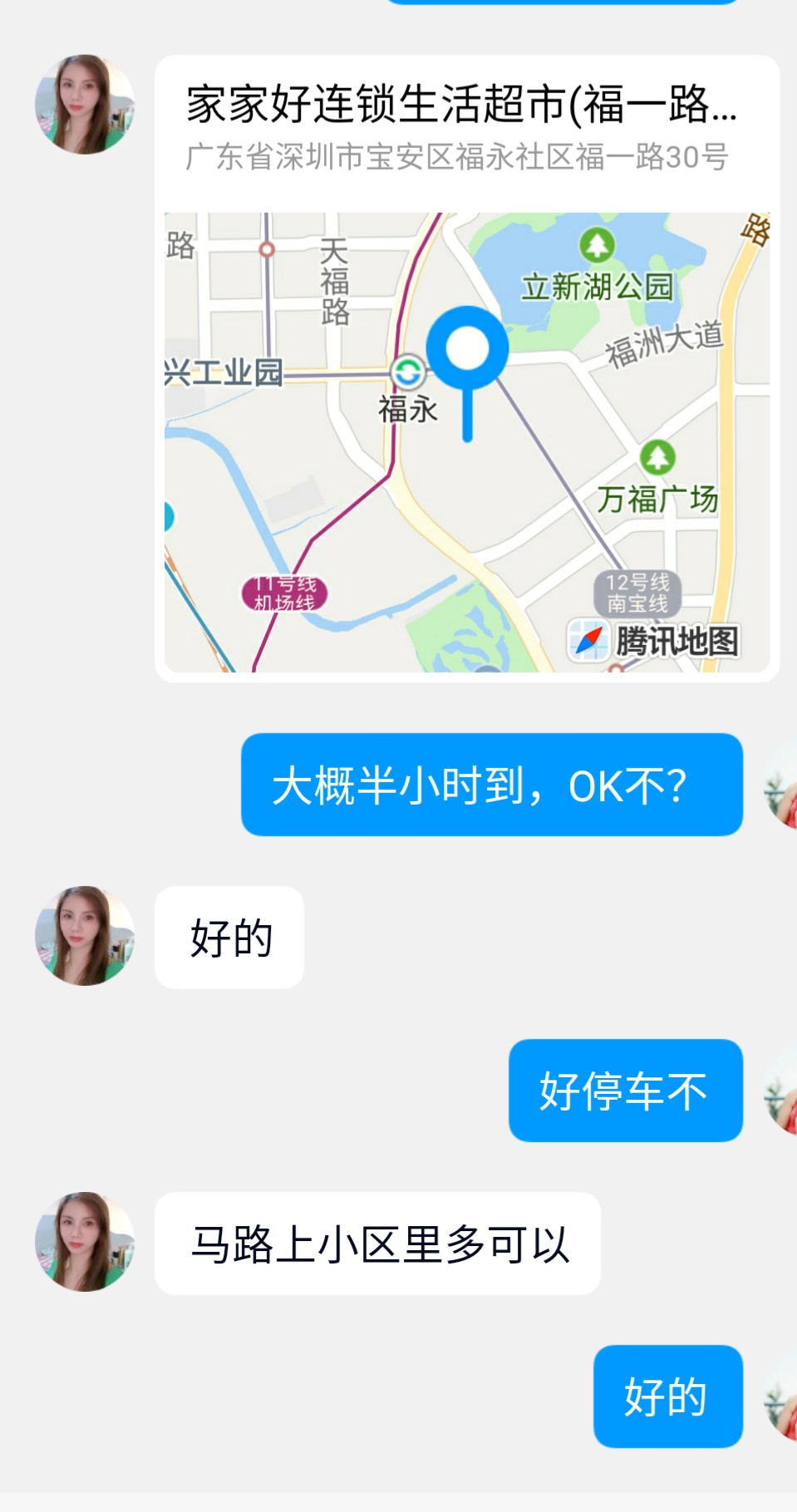Select the message bubble 大概半小时到，OK不?
Screen dimensions: 797x1512
(490, 786)
